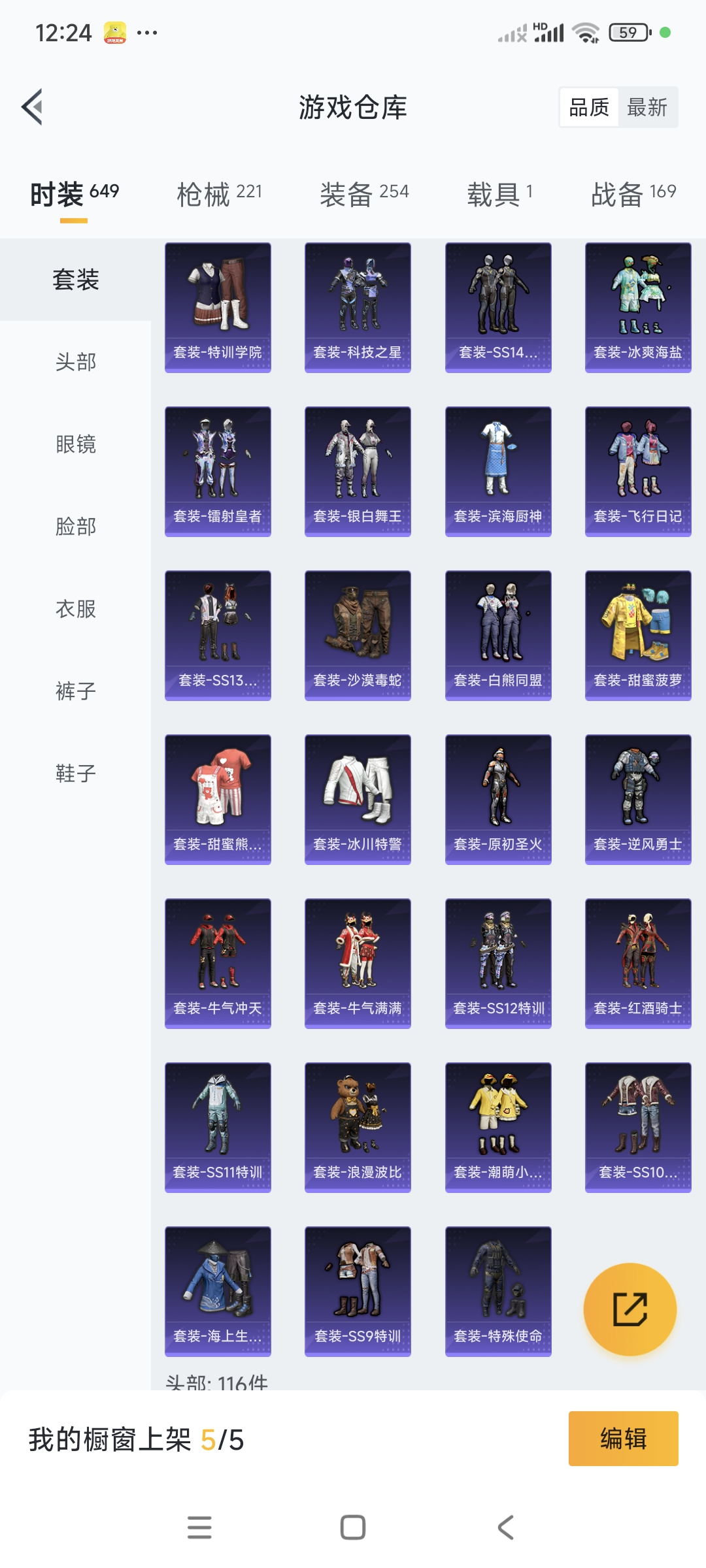Select the 头部 category
The height and width of the screenshot is (1568, 706).
(x=76, y=362)
